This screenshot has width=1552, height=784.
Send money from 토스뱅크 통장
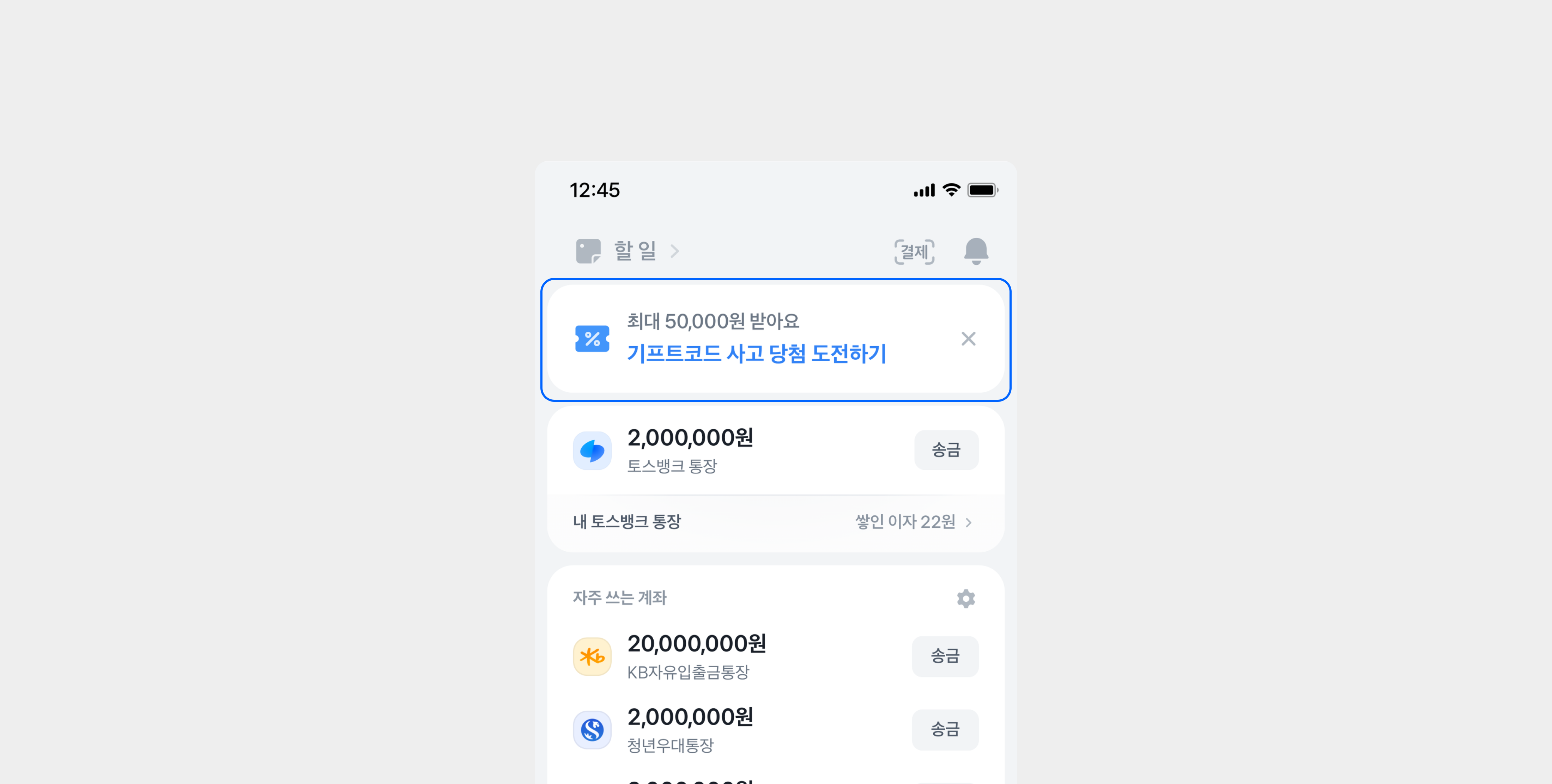(946, 450)
